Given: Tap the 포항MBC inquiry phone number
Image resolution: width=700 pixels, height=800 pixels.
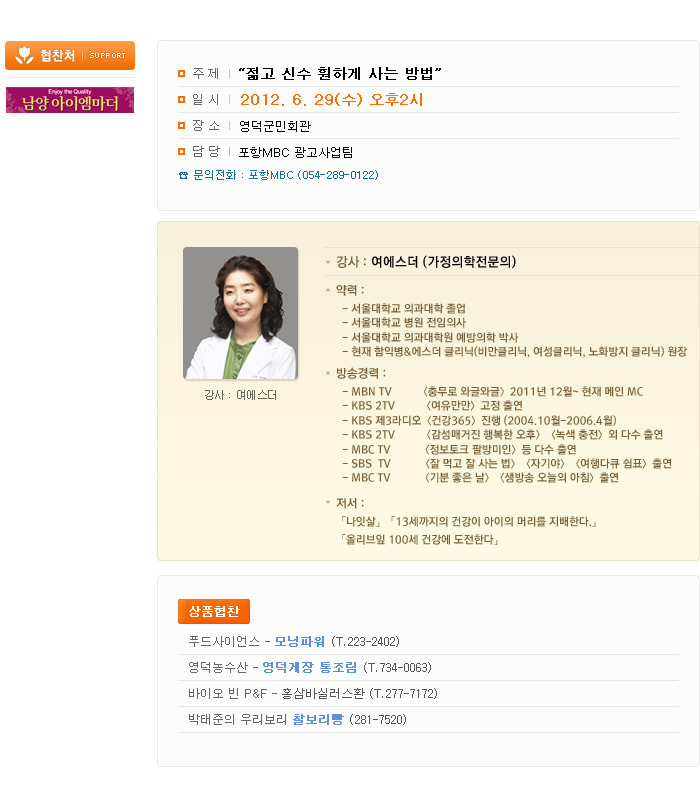Looking at the screenshot, I should [313, 175].
